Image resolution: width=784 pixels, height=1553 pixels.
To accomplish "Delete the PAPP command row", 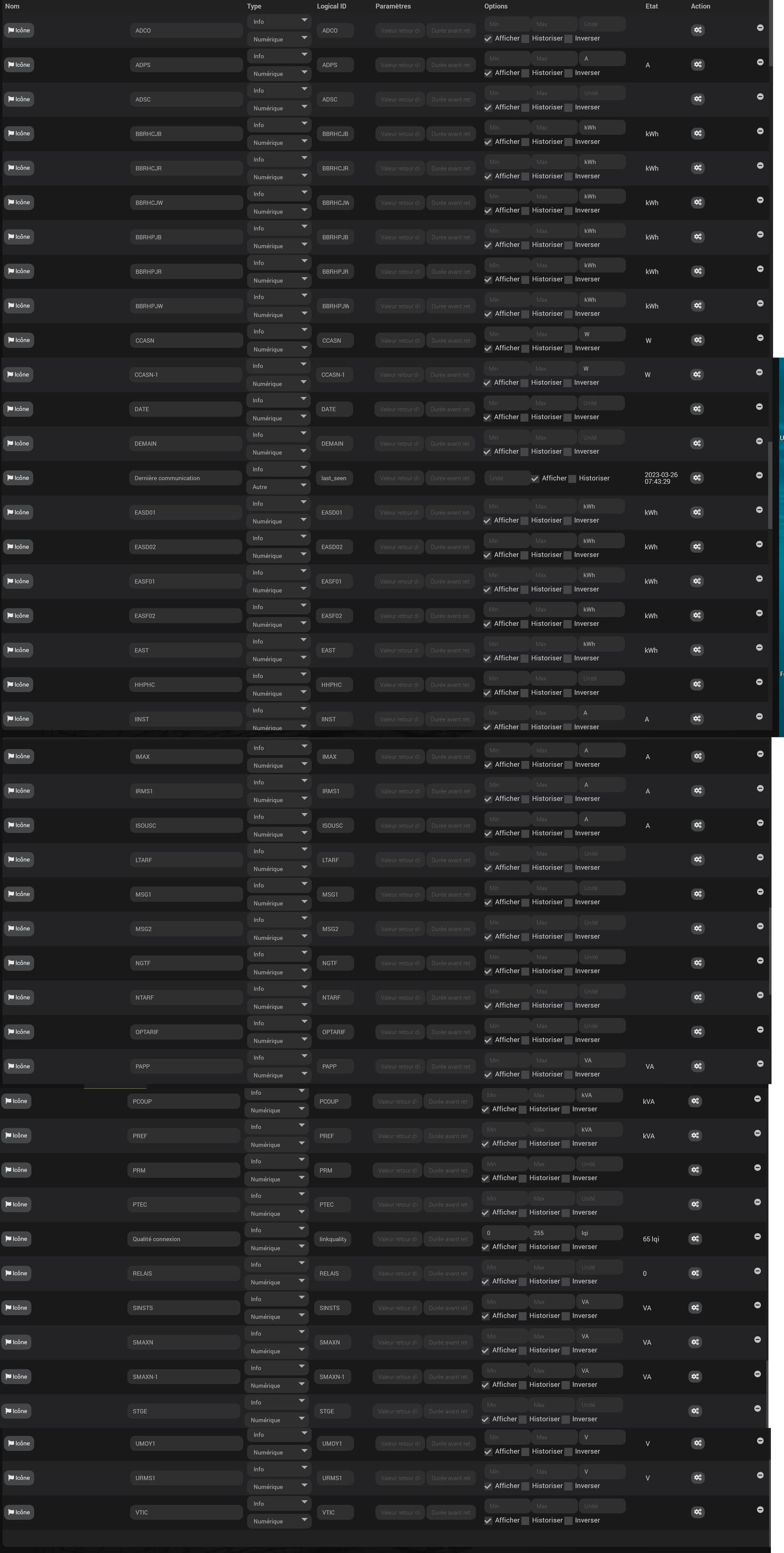I will click(760, 1064).
